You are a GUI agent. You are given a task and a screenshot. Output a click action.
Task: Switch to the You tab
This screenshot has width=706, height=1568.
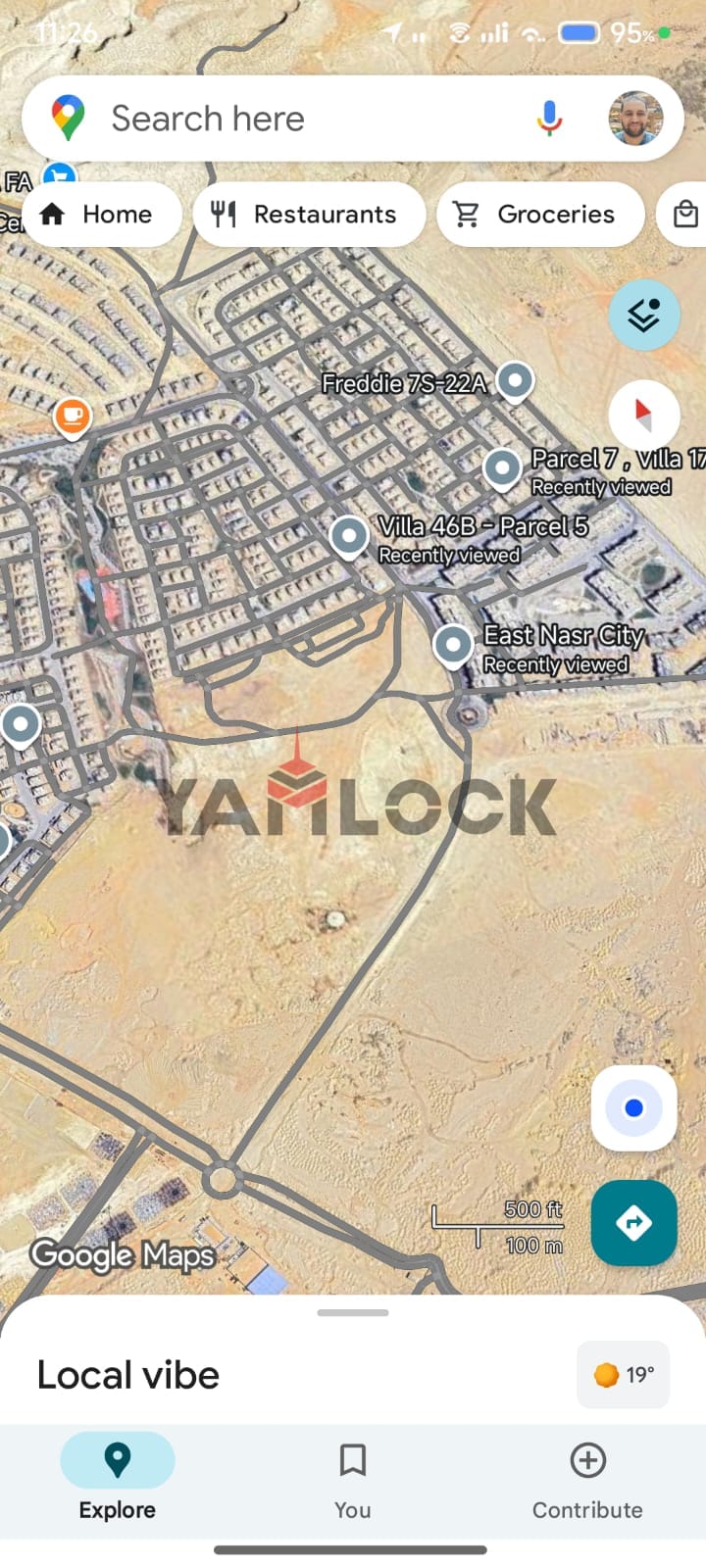tap(352, 1479)
